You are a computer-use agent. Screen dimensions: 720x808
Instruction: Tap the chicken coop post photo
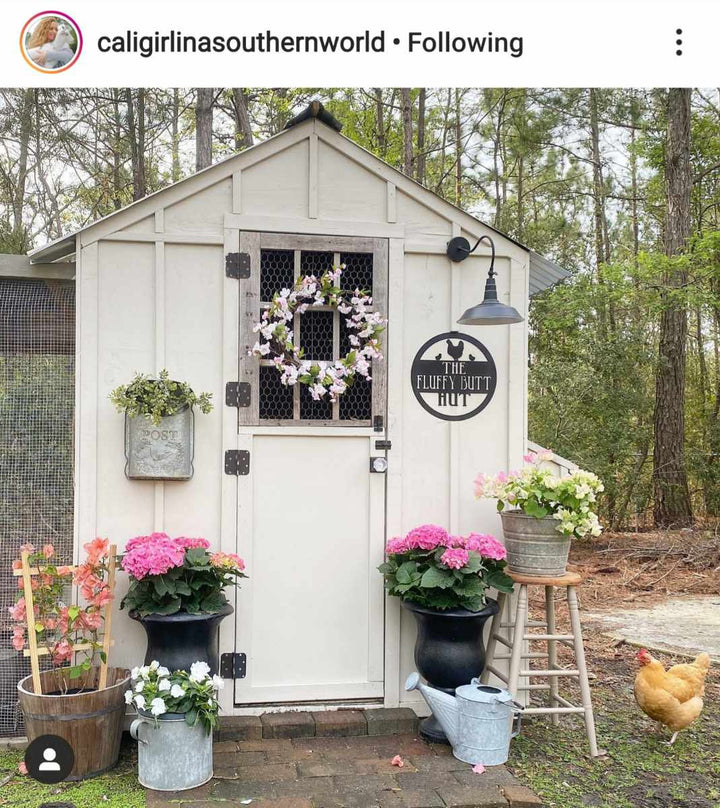pos(360,448)
